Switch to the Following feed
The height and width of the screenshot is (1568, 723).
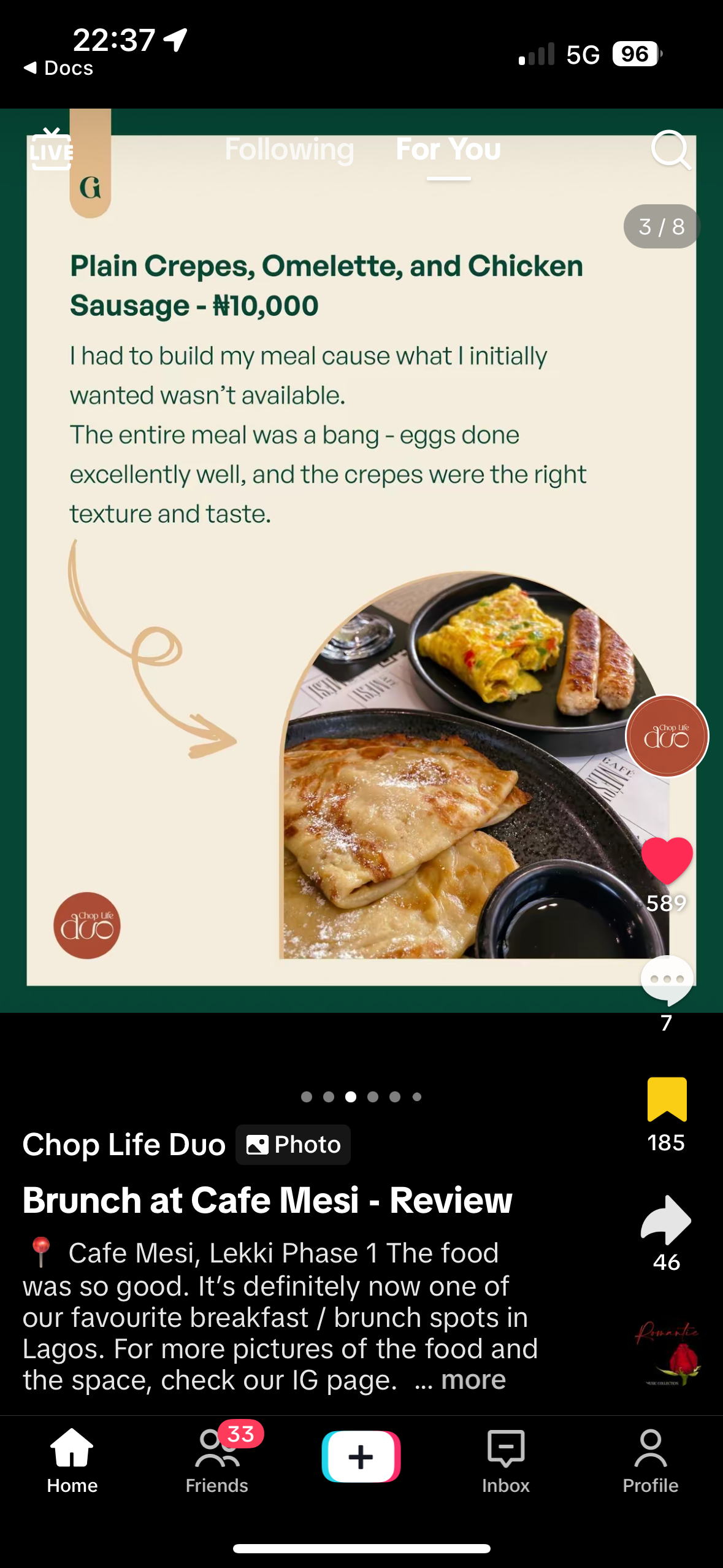click(x=289, y=150)
